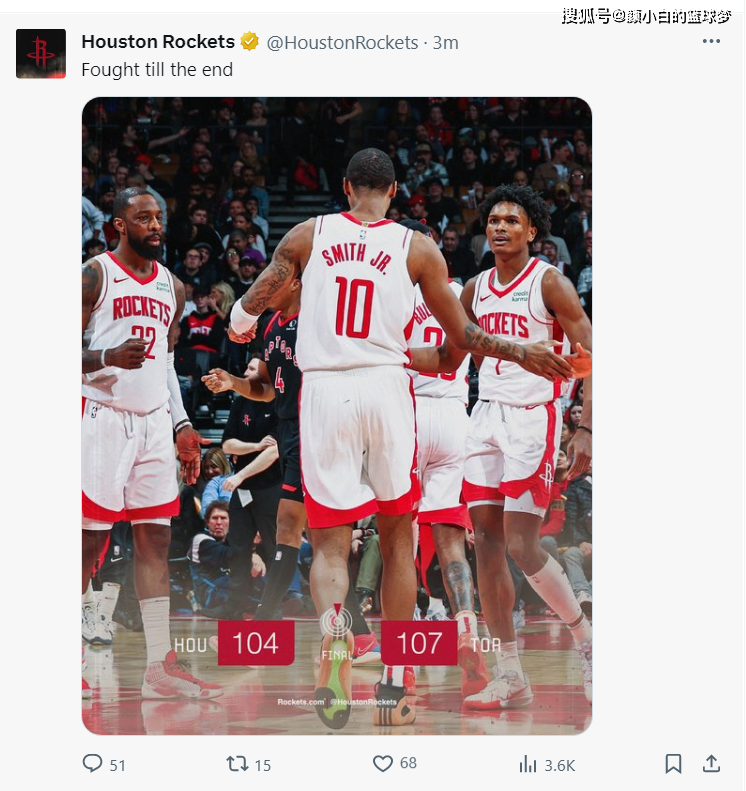Image resolution: width=746 pixels, height=791 pixels.
Task: View the post's analytics
Action: coord(528,764)
